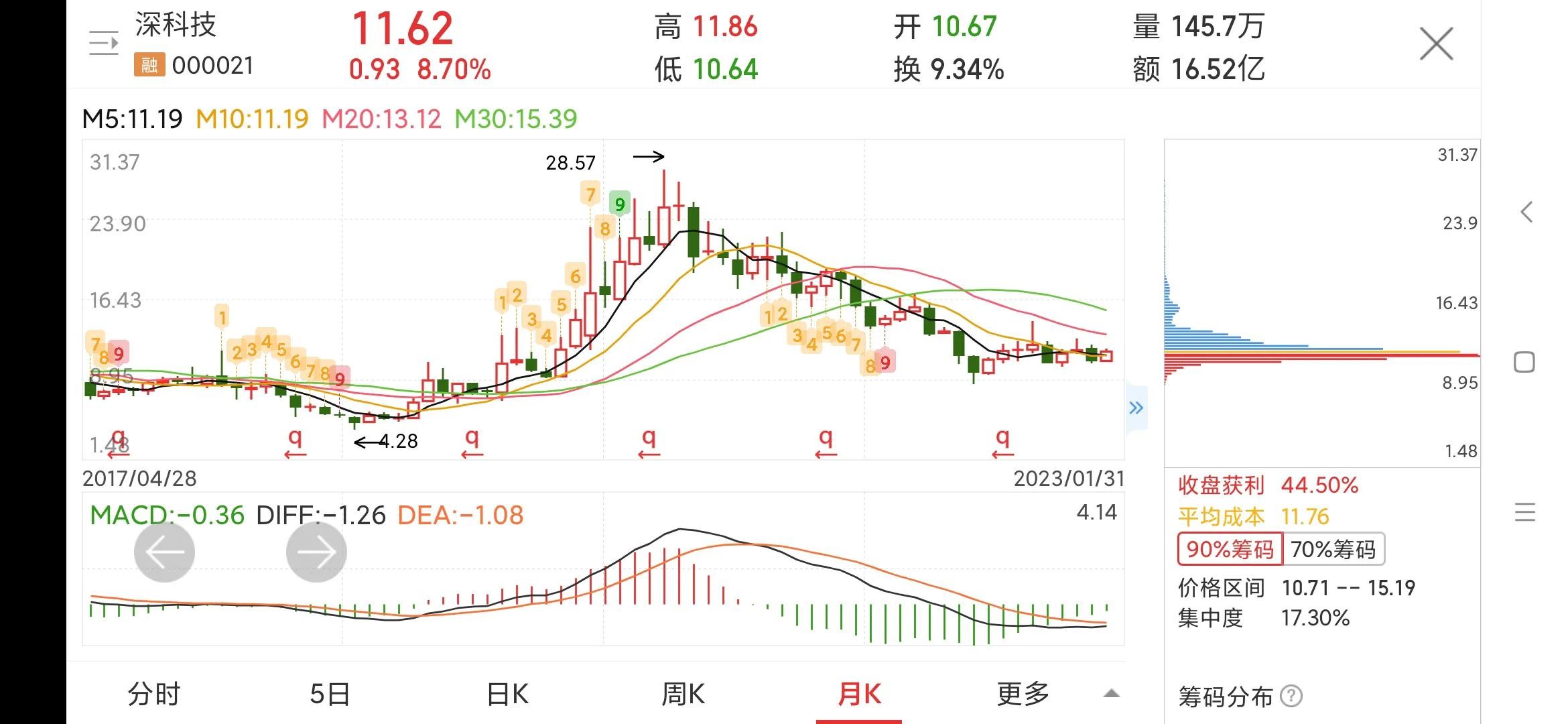The image size is (1568, 724).
Task: Move chart cursor right with arrow button
Action: point(316,552)
